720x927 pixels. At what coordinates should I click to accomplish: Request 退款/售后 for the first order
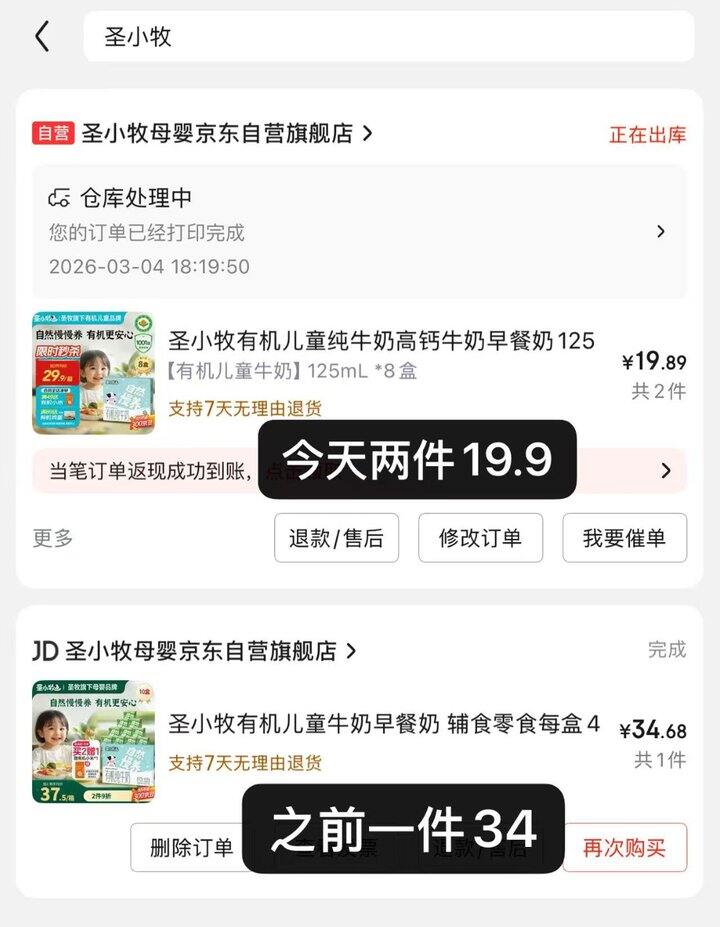336,538
